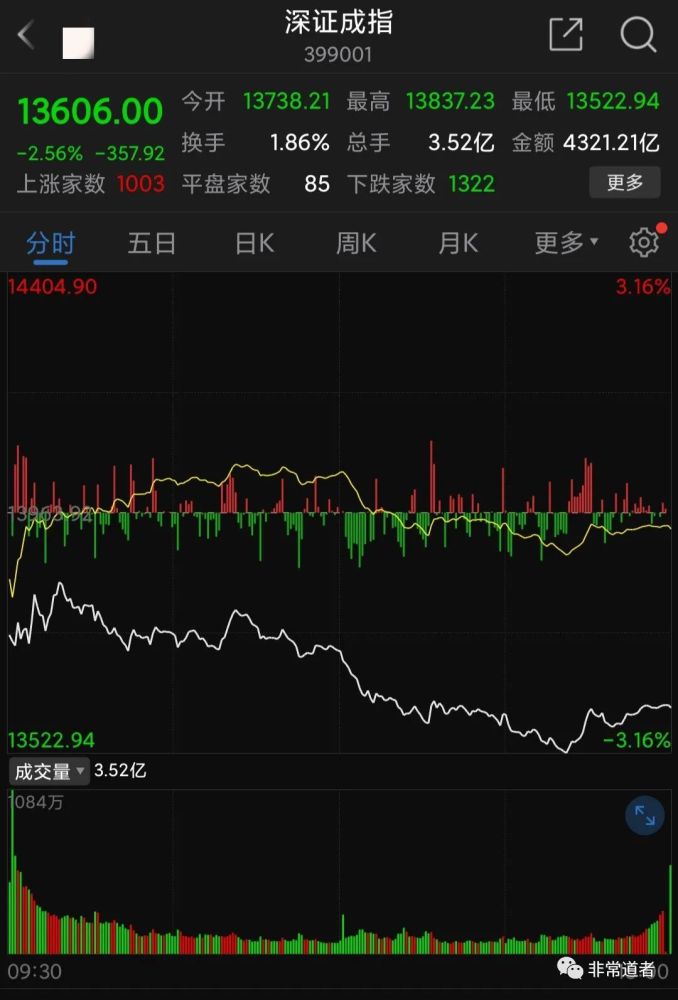Open the search magnifier icon
The image size is (678, 1000).
tap(638, 35)
